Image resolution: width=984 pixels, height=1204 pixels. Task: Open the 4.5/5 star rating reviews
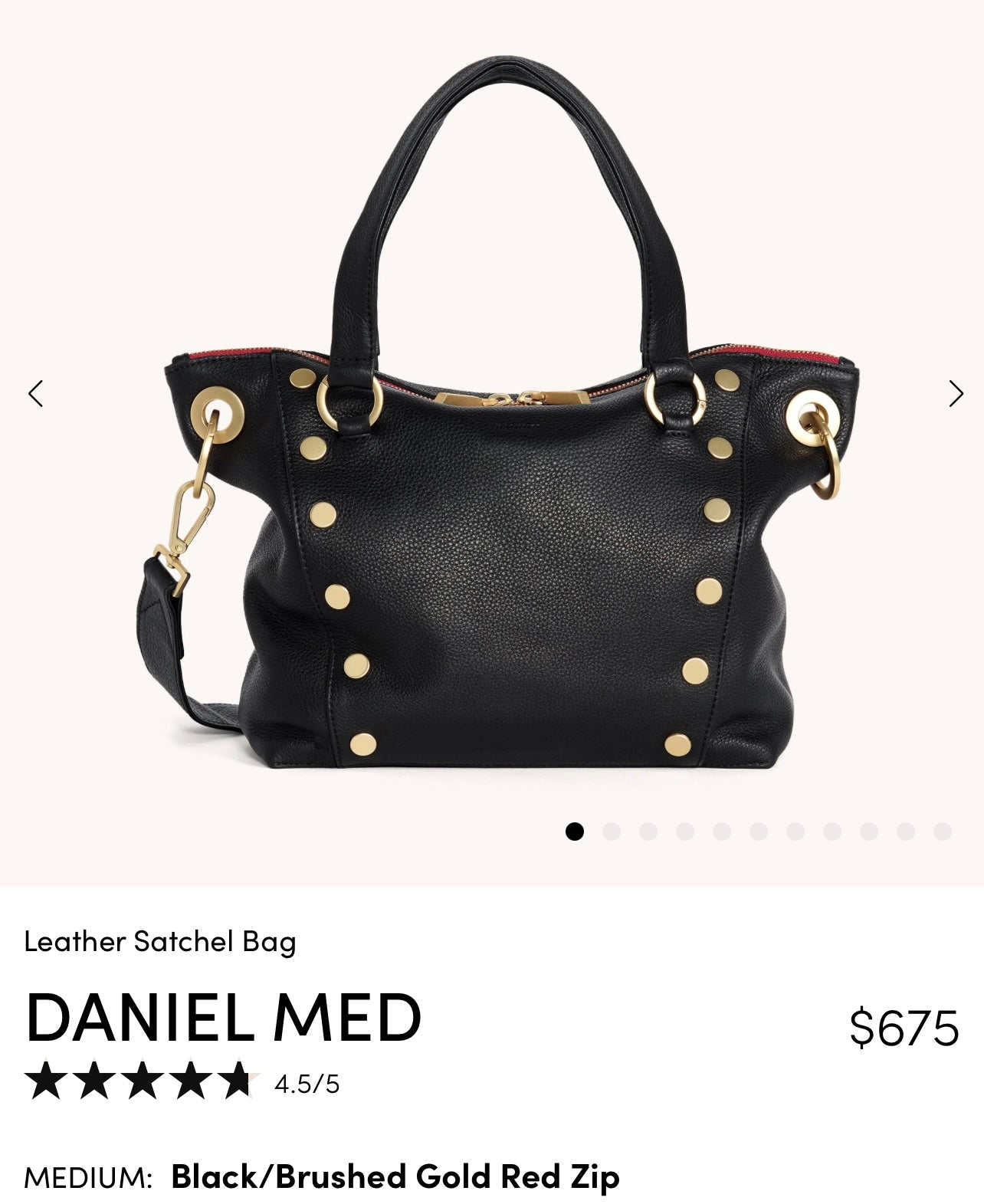click(x=182, y=1082)
